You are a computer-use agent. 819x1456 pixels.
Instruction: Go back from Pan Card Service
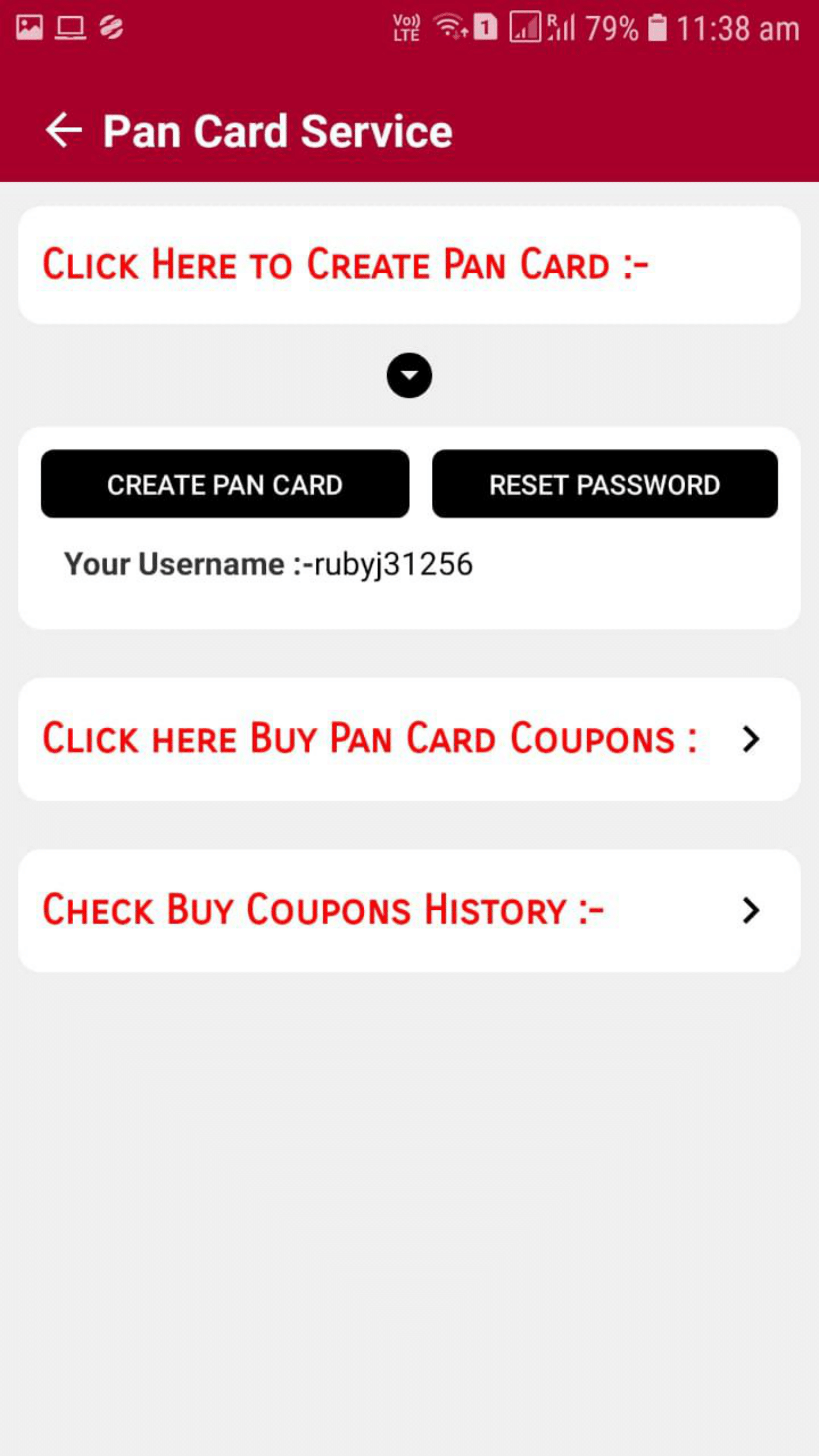pyautogui.click(x=63, y=131)
